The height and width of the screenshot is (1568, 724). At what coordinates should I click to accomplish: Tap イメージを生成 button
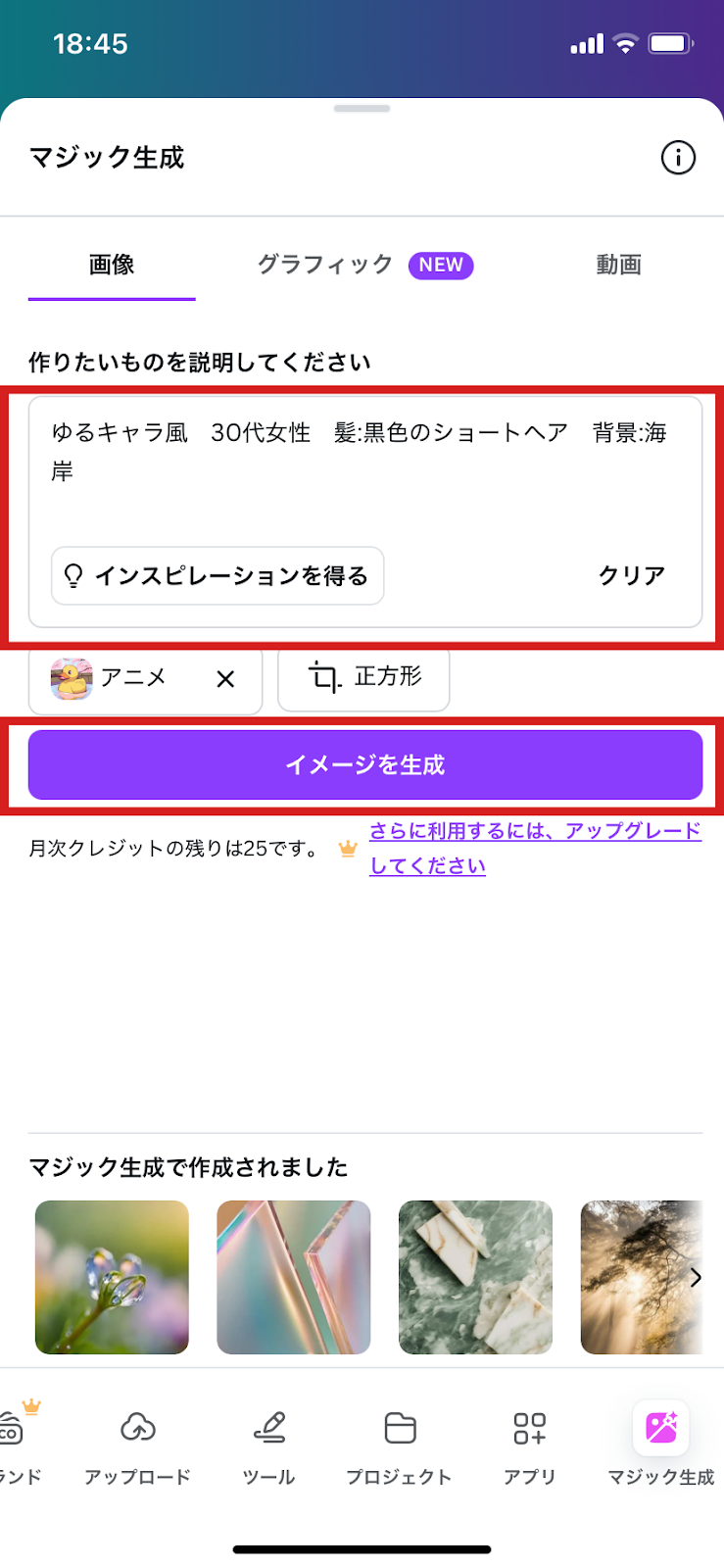click(365, 764)
